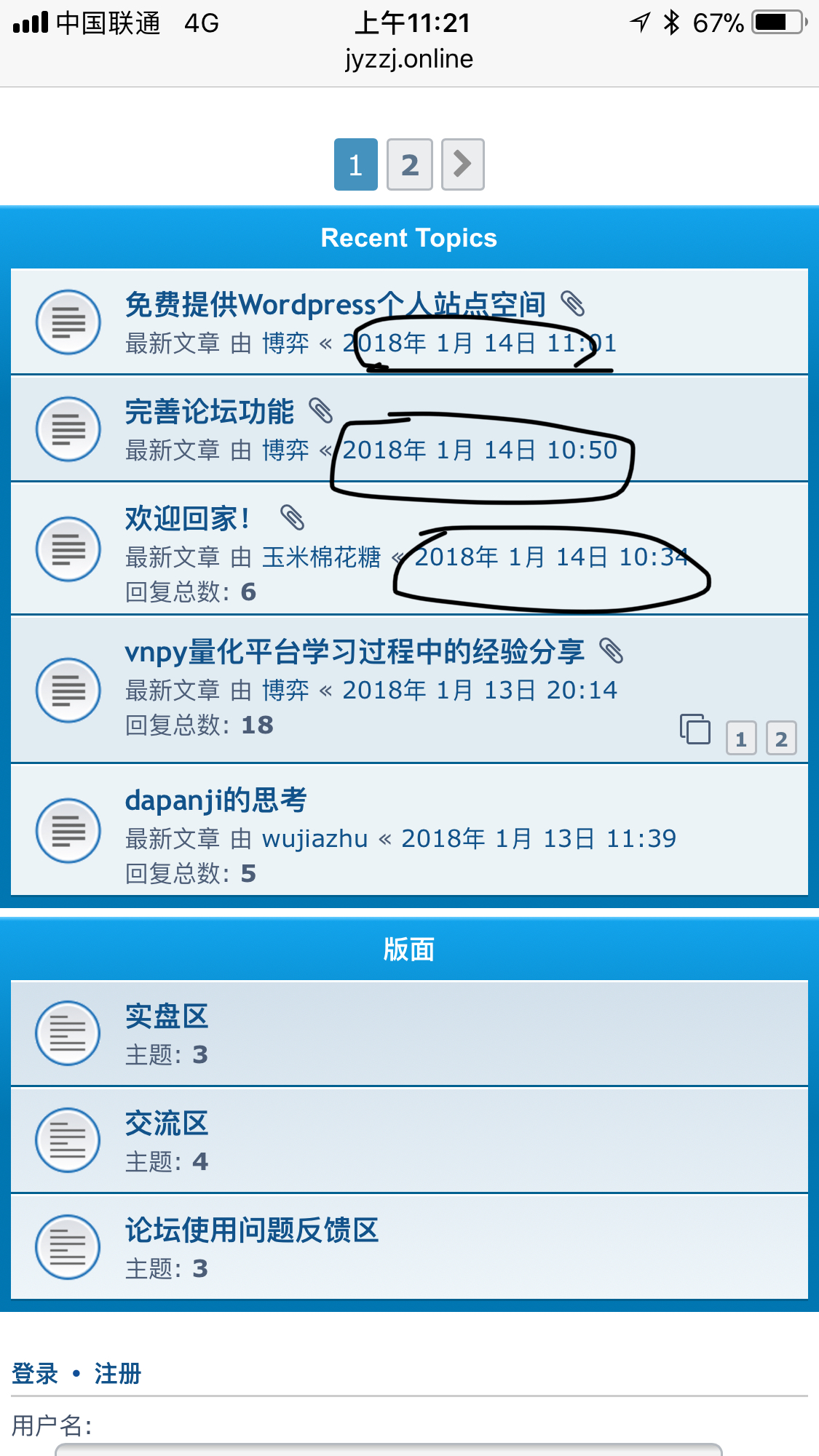Jump to page 1 of vnpy topic
Image resolution: width=819 pixels, height=1456 pixels.
741,739
